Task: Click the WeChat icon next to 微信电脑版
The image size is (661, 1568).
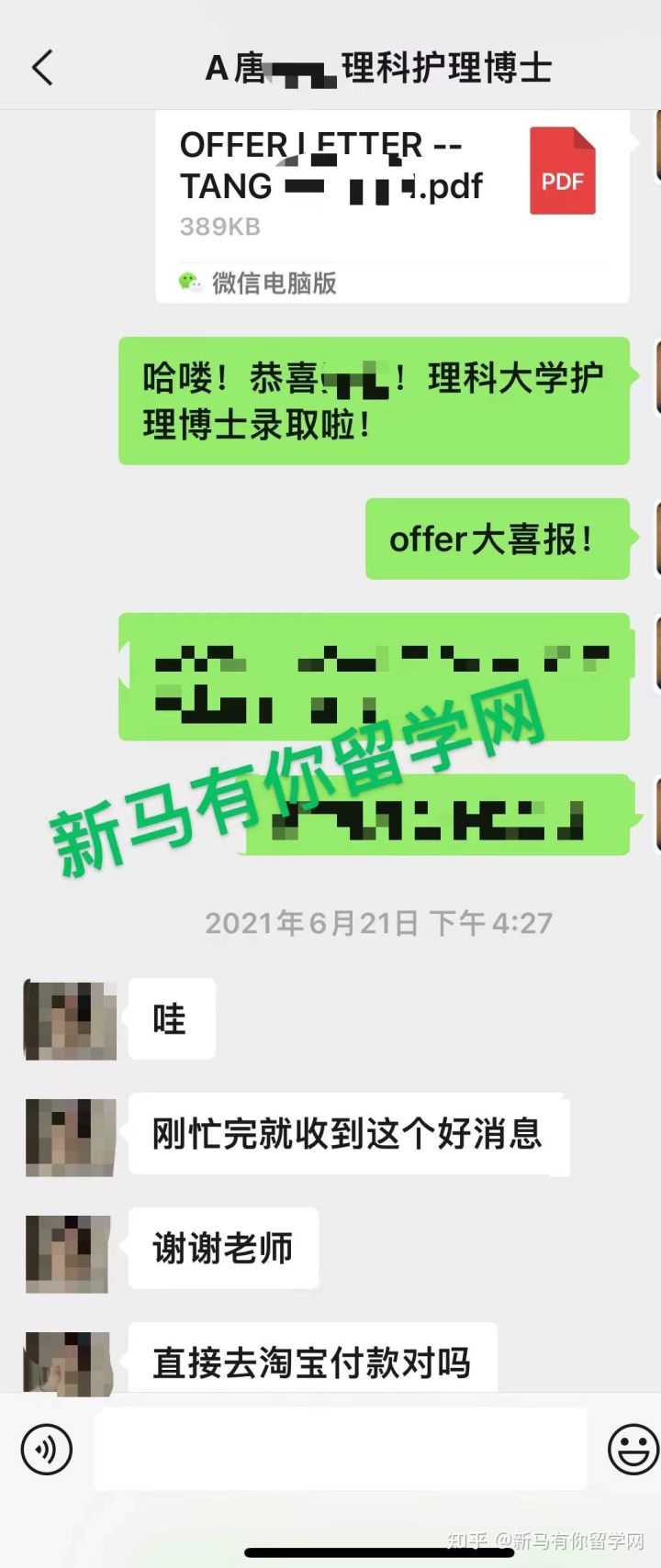Action: [190, 284]
